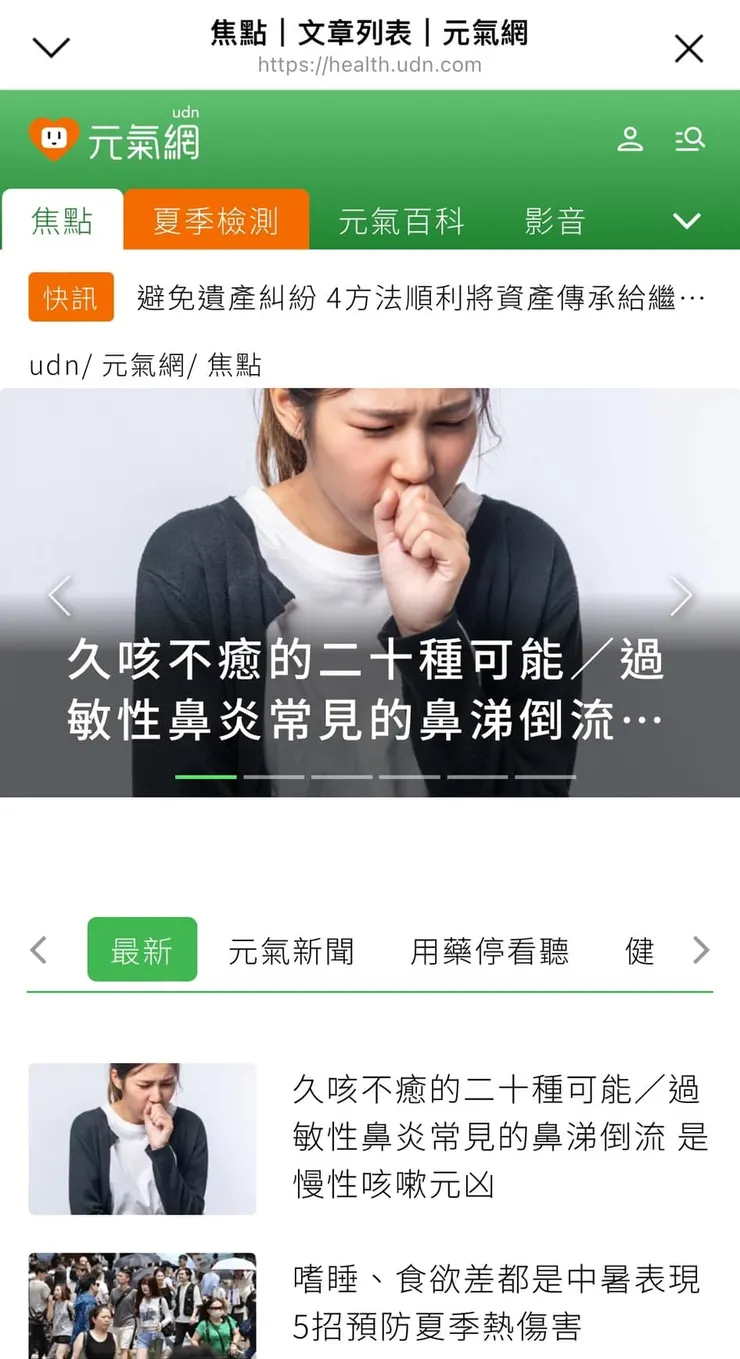Screen dimensions: 740x1359
Task: Open the 元氣百科 menu item
Action: pyautogui.click(x=399, y=222)
